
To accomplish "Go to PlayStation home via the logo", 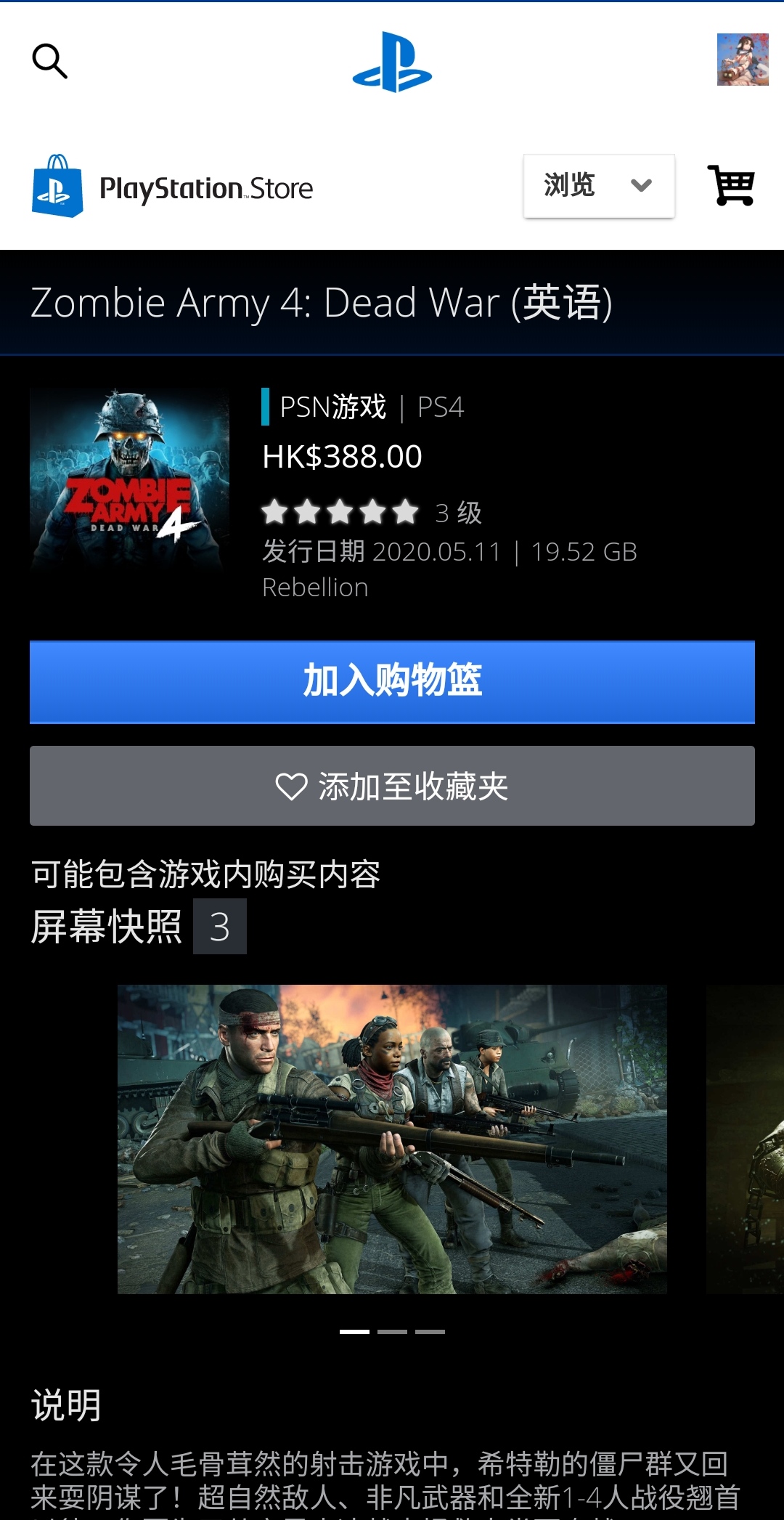I will [x=392, y=62].
